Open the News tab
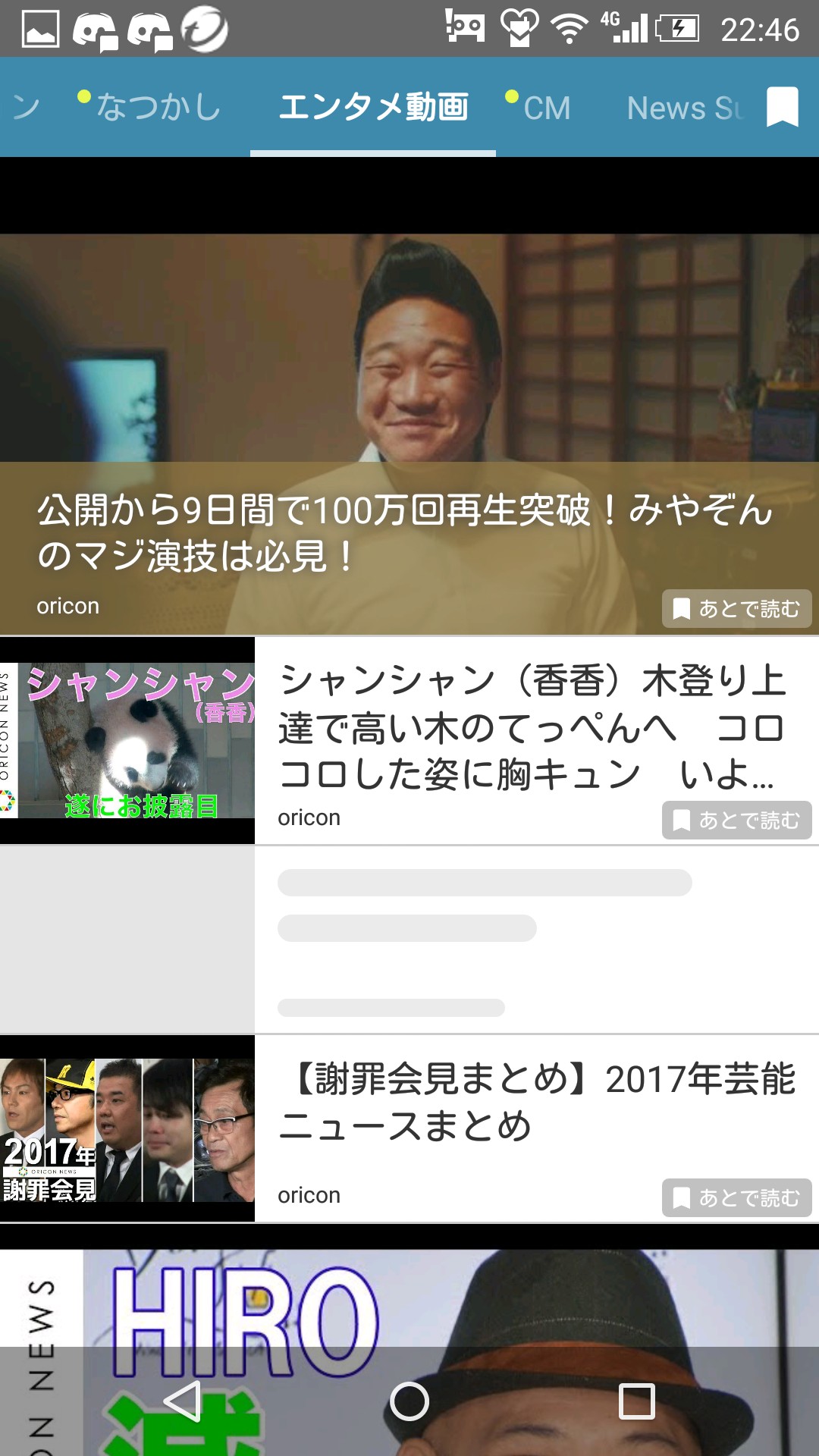The height and width of the screenshot is (1456, 819). coord(685,108)
